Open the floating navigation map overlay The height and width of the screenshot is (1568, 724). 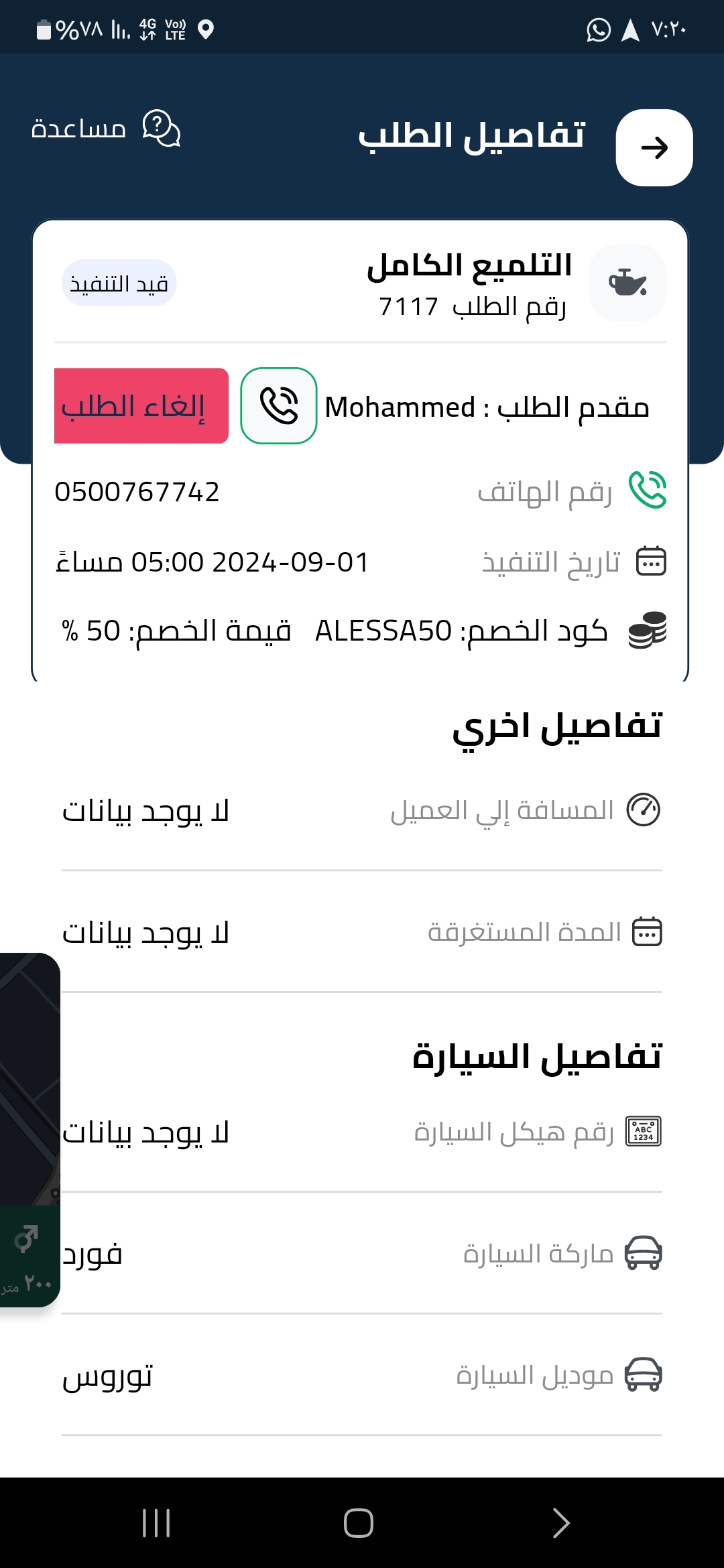29,1130
